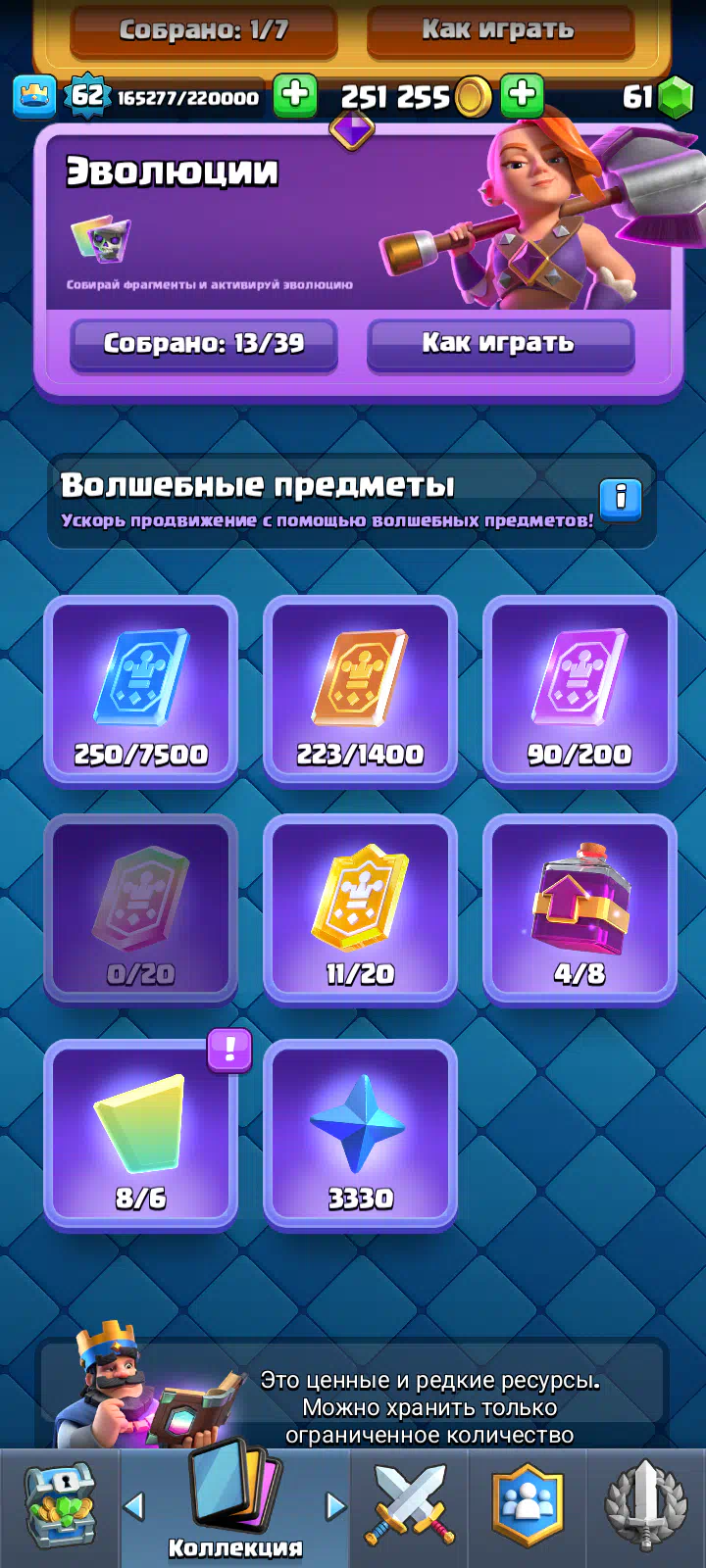Select golden wild card 11/20
The width and height of the screenshot is (706, 1568).
click(361, 909)
